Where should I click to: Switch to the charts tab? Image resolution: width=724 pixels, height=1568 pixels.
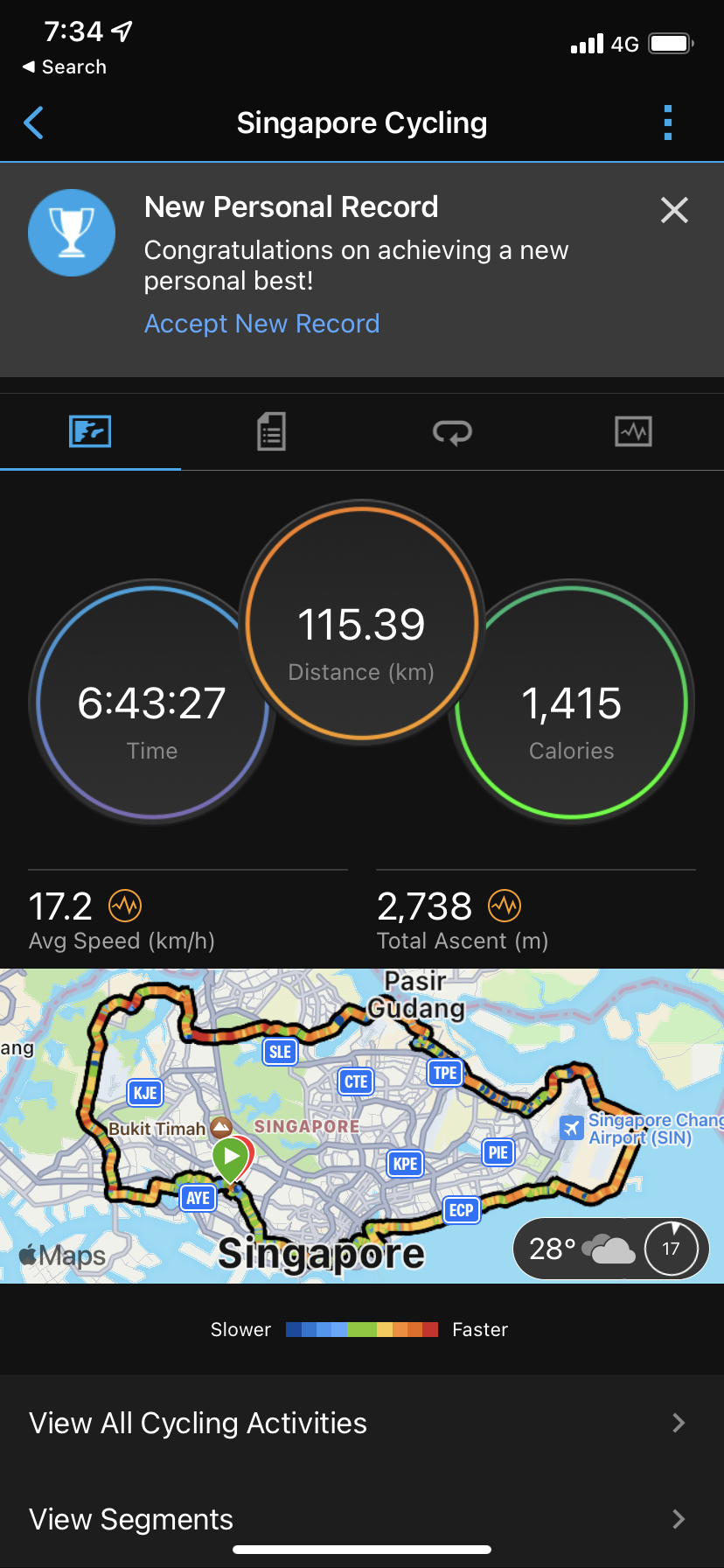[633, 432]
